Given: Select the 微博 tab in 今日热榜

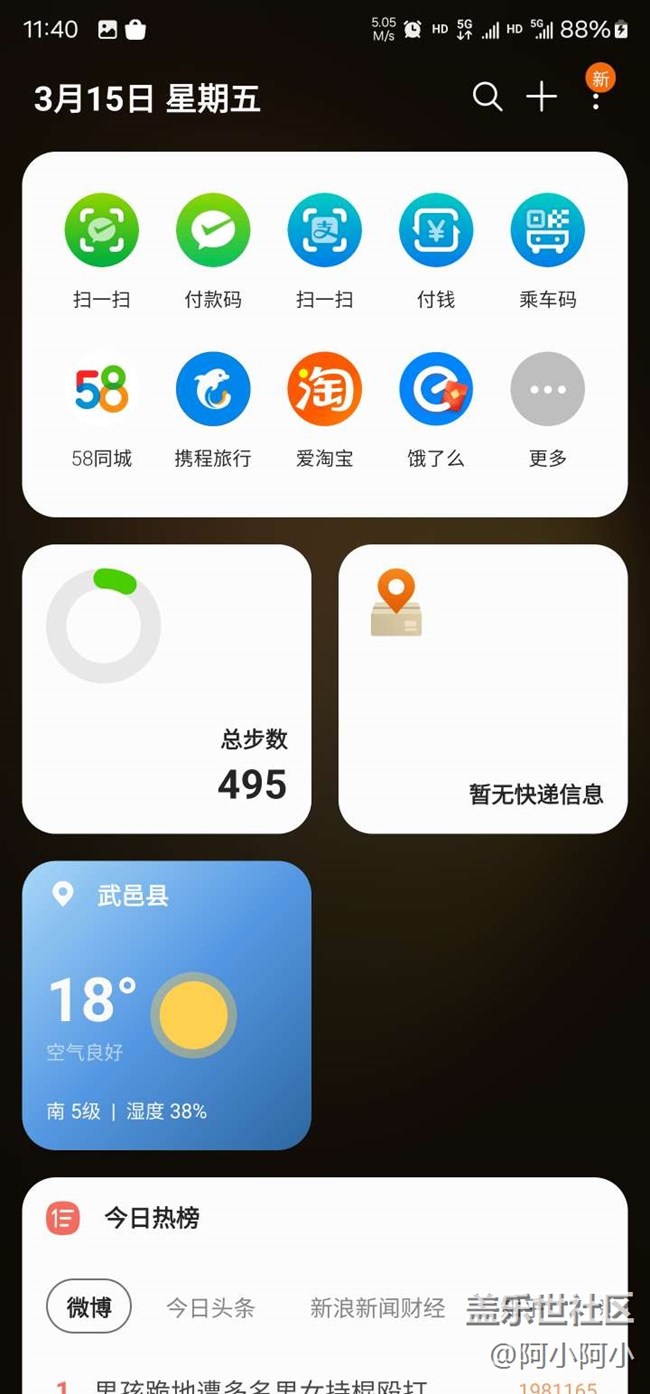Looking at the screenshot, I should point(89,1306).
